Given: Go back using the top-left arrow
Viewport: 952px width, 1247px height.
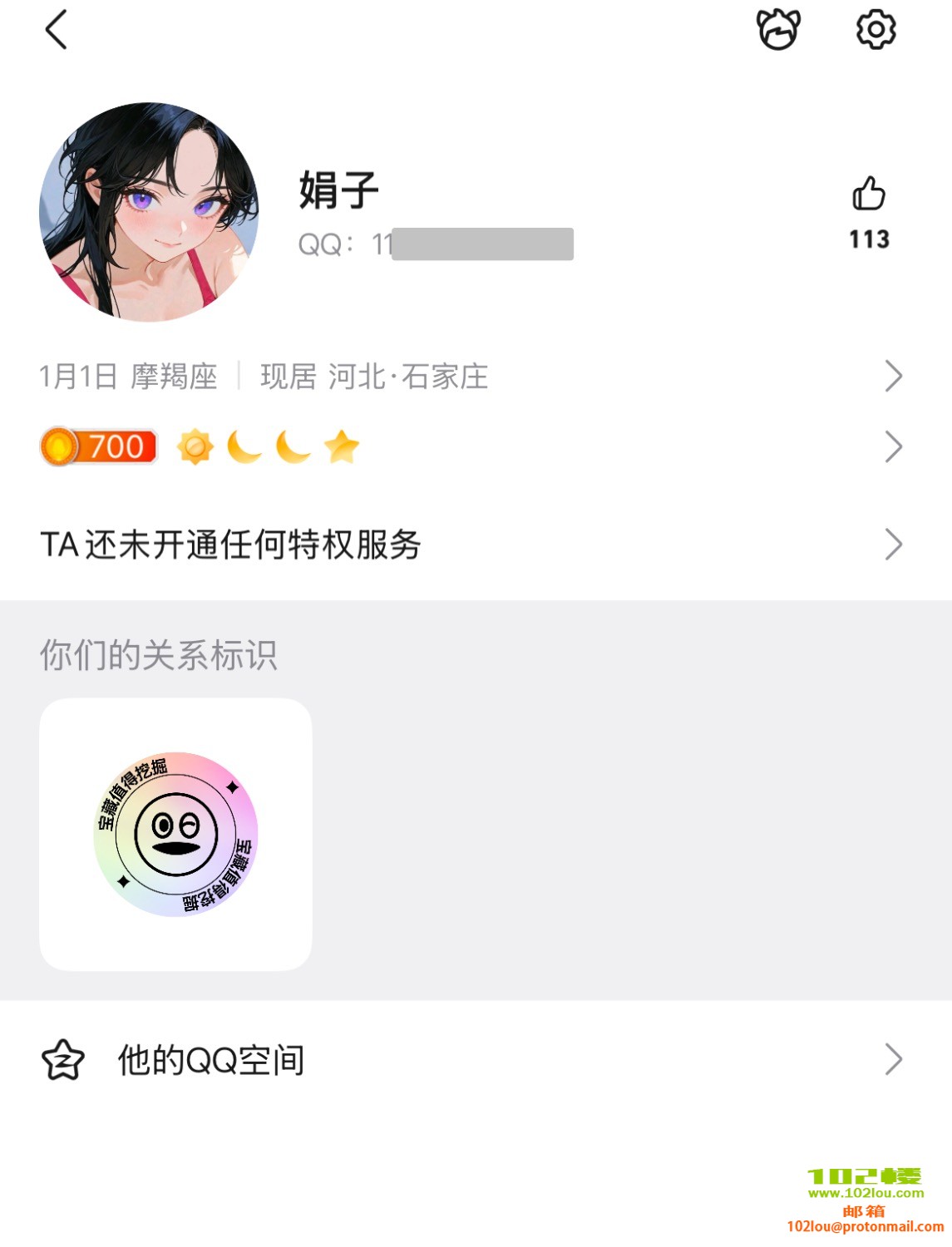Looking at the screenshot, I should click(x=56, y=31).
